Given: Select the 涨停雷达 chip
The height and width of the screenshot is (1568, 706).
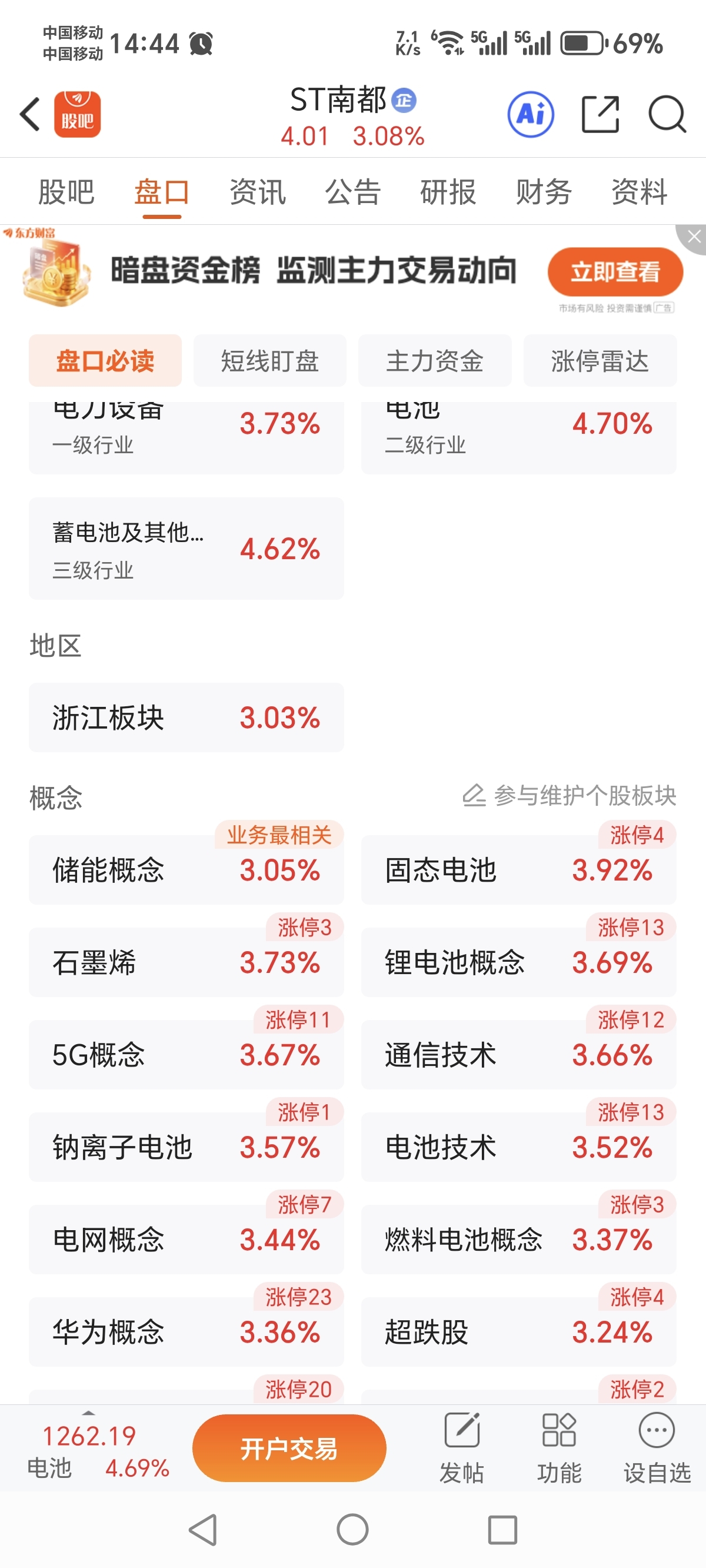Looking at the screenshot, I should click(x=600, y=361).
